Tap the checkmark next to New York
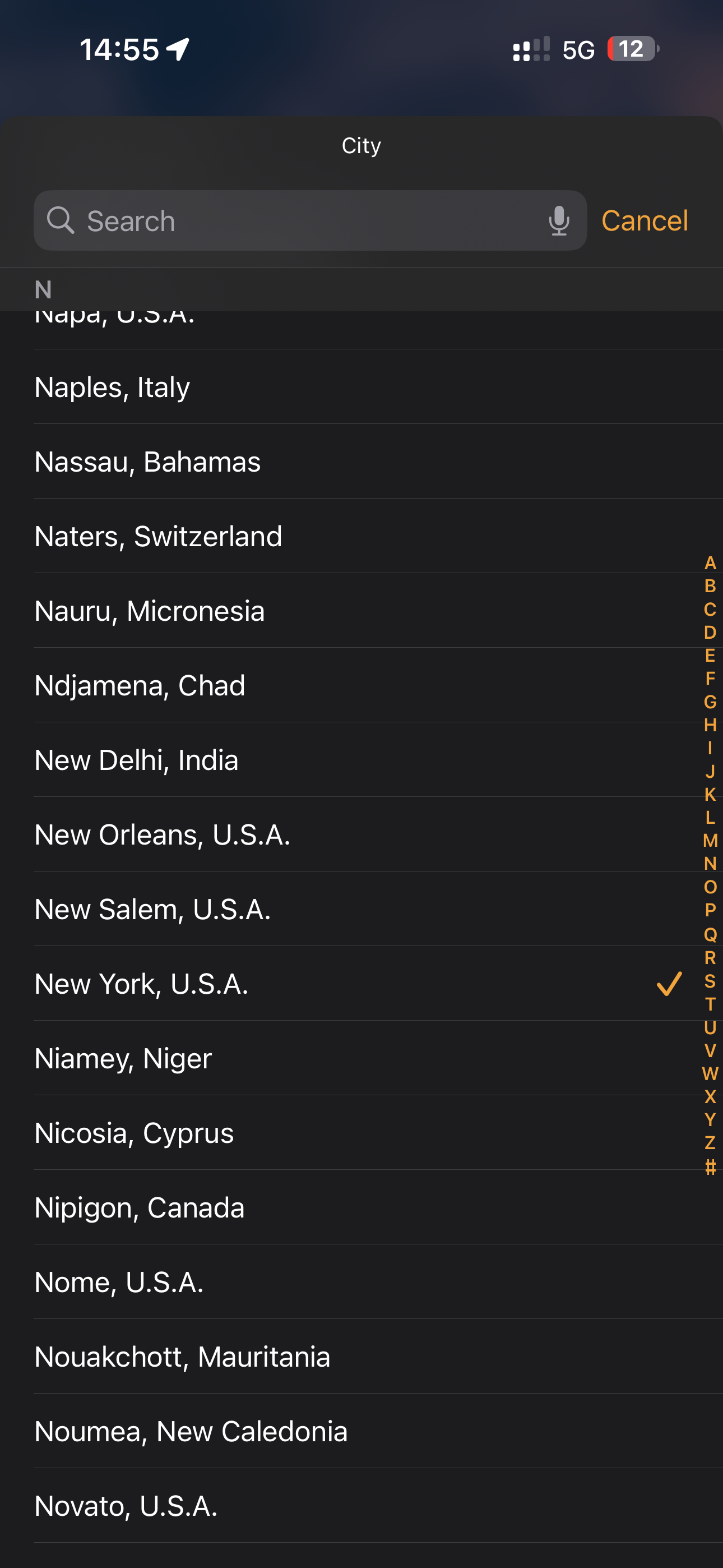723x1568 pixels. (668, 983)
